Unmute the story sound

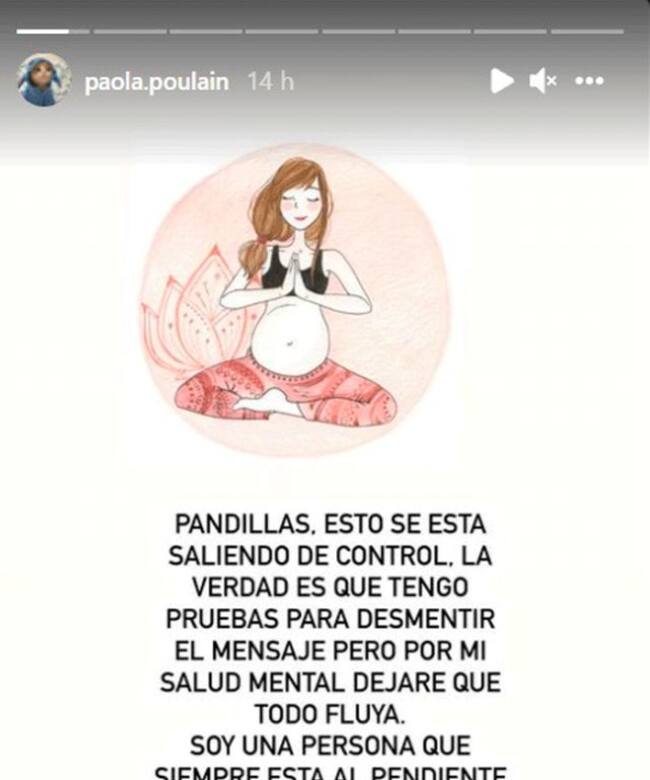pyautogui.click(x=543, y=81)
